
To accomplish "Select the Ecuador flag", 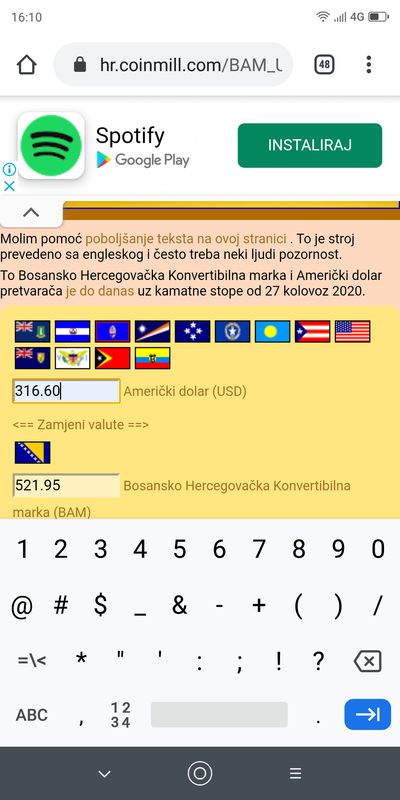I will (153, 358).
